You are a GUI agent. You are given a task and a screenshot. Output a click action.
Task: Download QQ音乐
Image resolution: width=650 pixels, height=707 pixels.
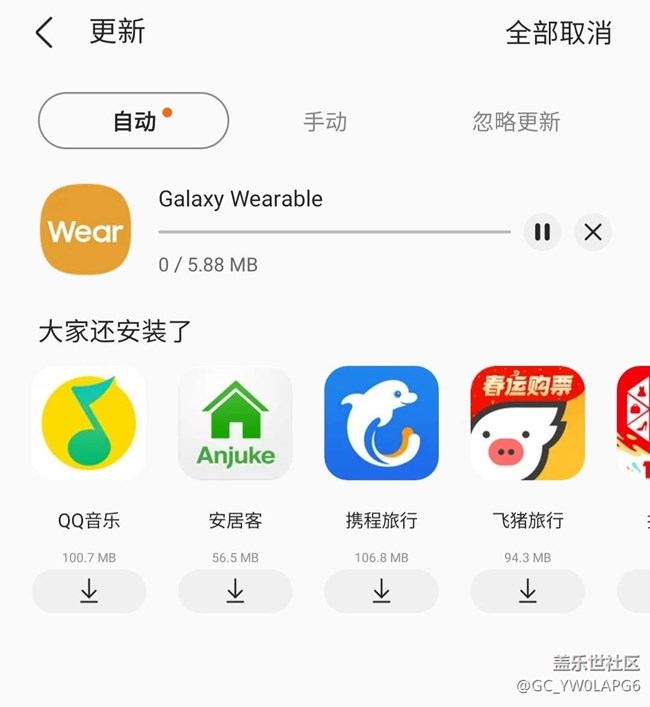pos(89,591)
